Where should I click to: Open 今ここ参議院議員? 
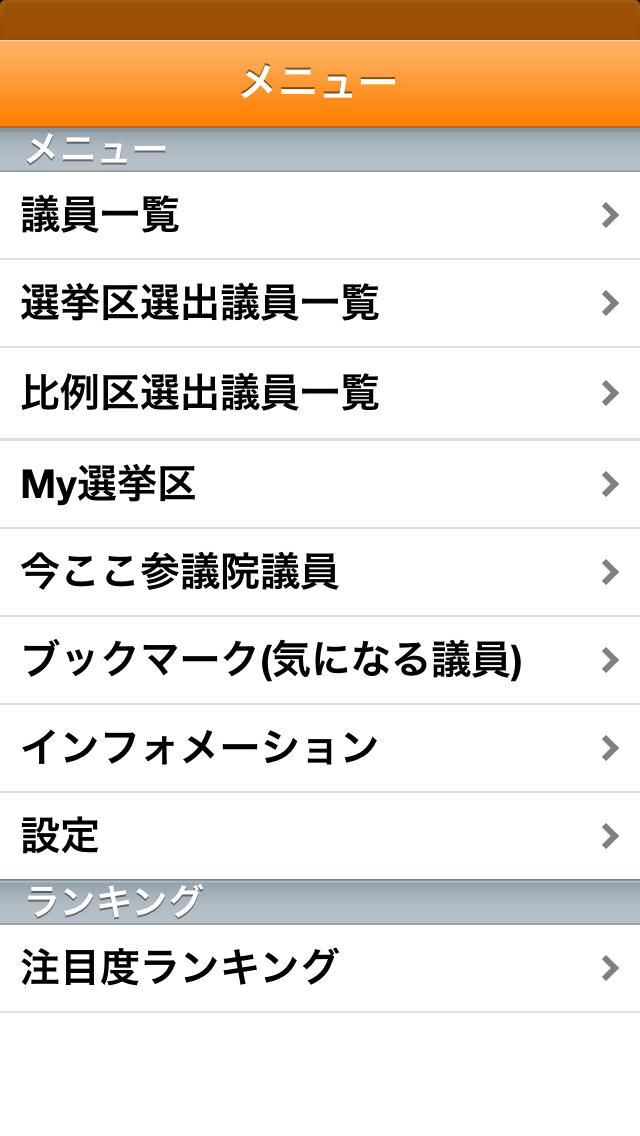pyautogui.click(x=320, y=572)
